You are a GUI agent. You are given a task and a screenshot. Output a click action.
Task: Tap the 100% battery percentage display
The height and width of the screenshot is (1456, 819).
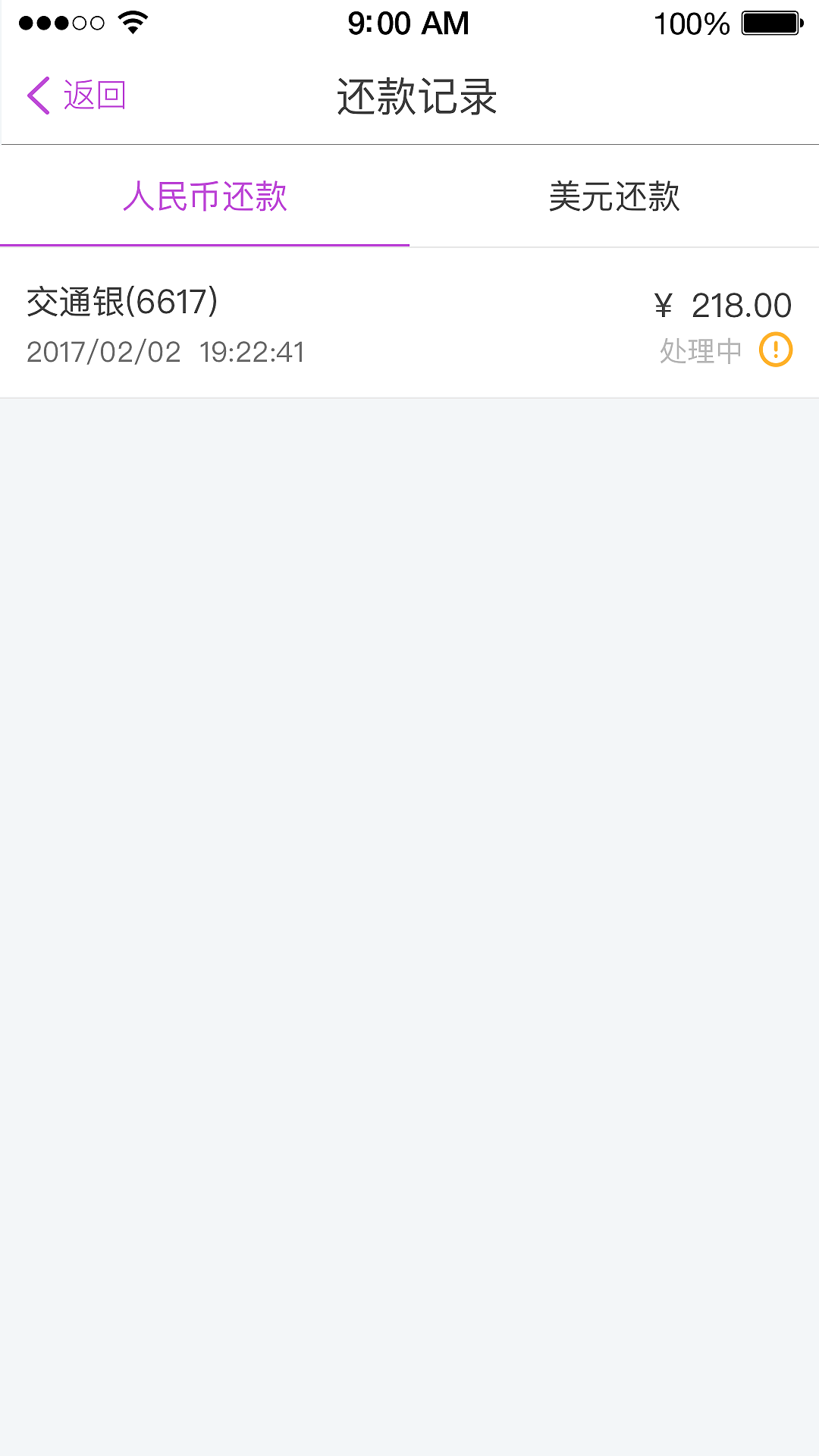(690, 23)
